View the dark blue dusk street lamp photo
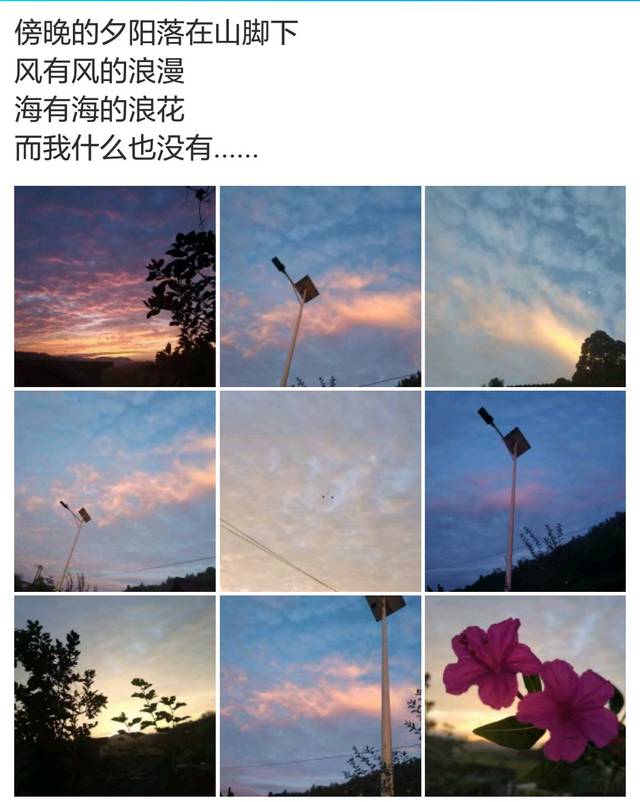This screenshot has width=640, height=802. tap(525, 491)
